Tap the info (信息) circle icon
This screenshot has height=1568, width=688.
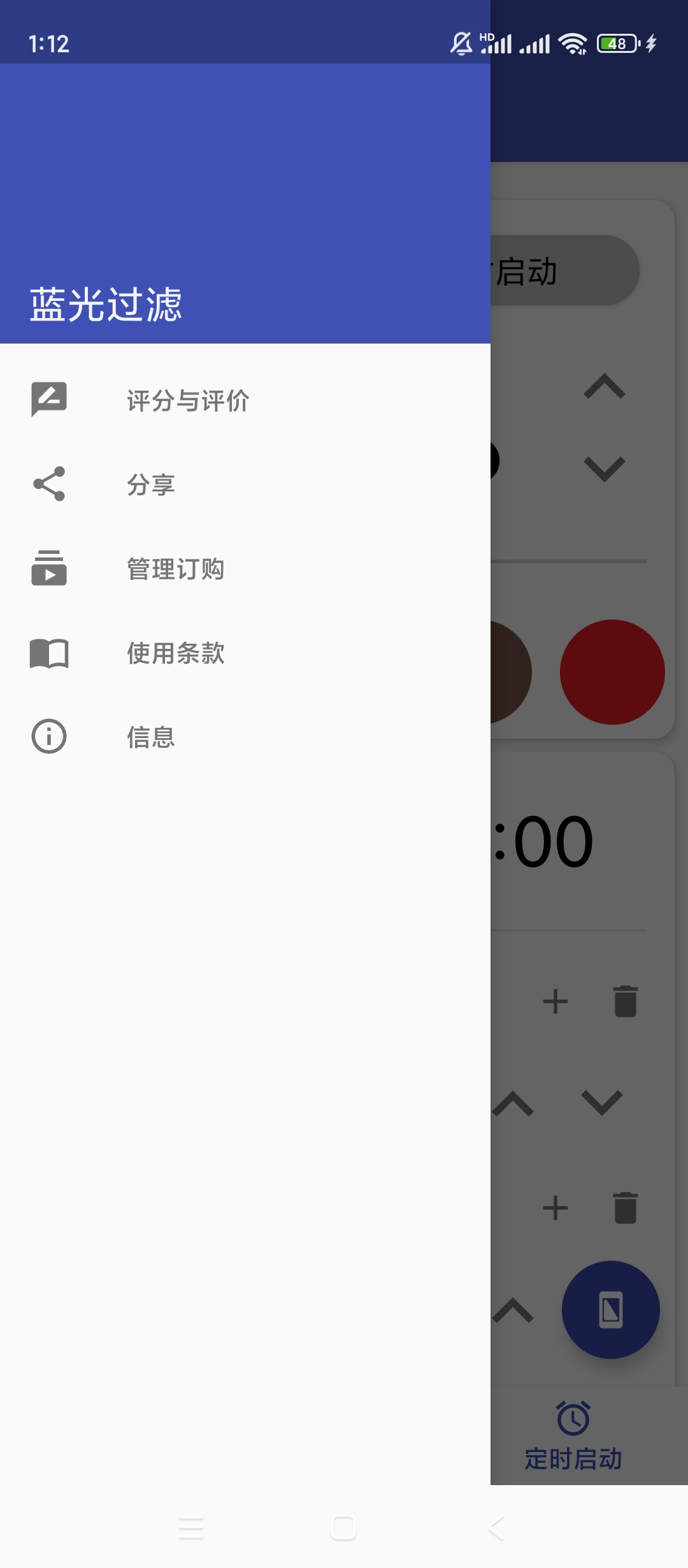coord(49,737)
